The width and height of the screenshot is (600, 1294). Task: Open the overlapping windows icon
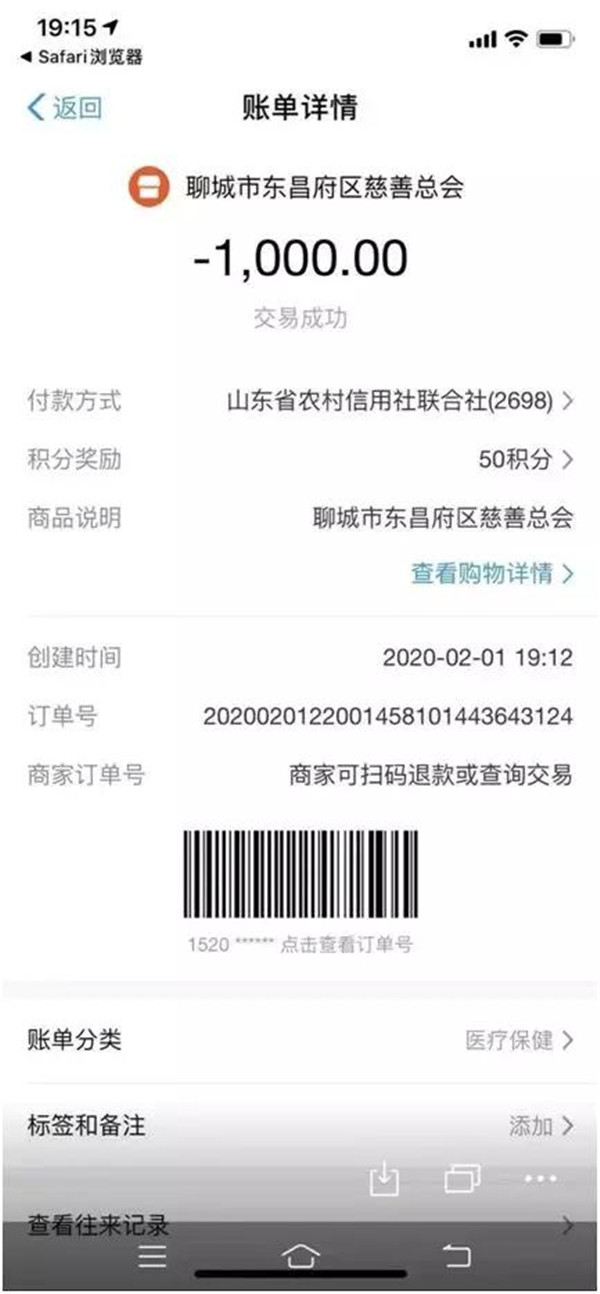(462, 1180)
